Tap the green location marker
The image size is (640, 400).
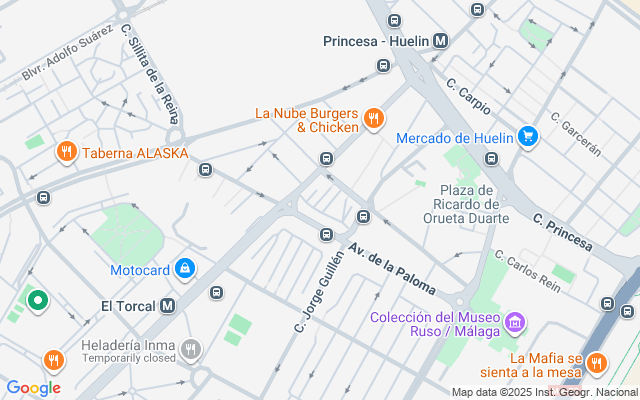click(38, 299)
